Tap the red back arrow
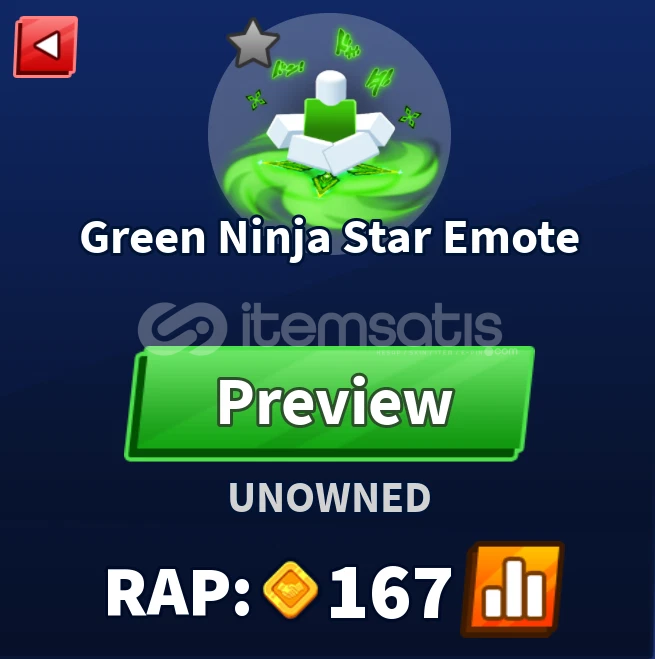The image size is (655, 659). click(x=45, y=46)
